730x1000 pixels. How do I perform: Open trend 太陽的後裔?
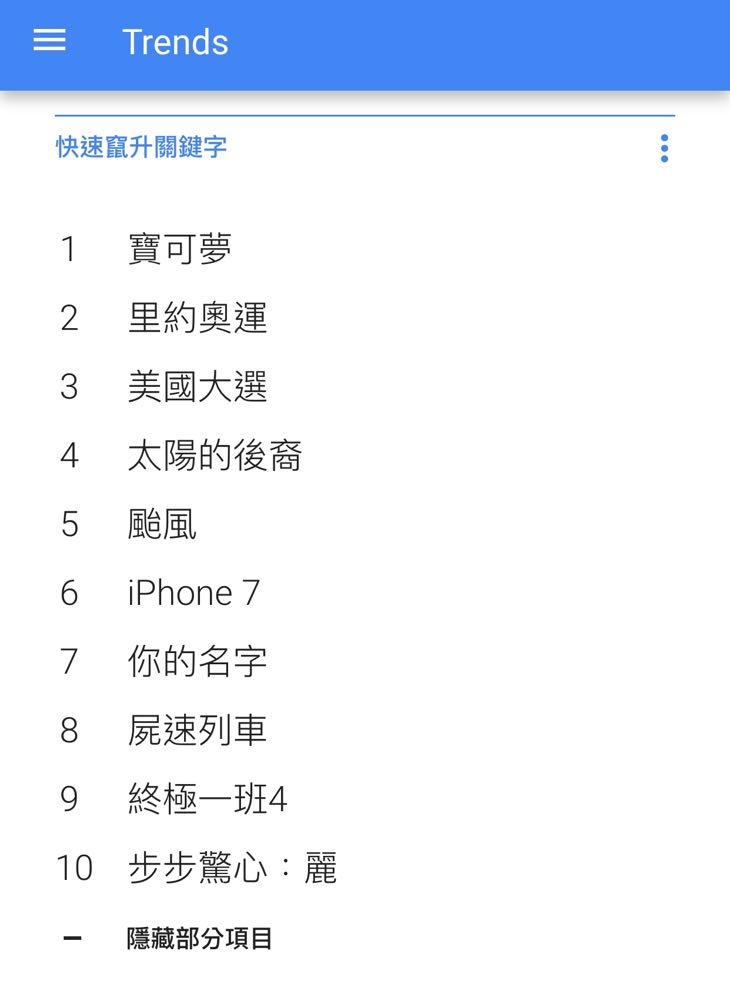(214, 456)
